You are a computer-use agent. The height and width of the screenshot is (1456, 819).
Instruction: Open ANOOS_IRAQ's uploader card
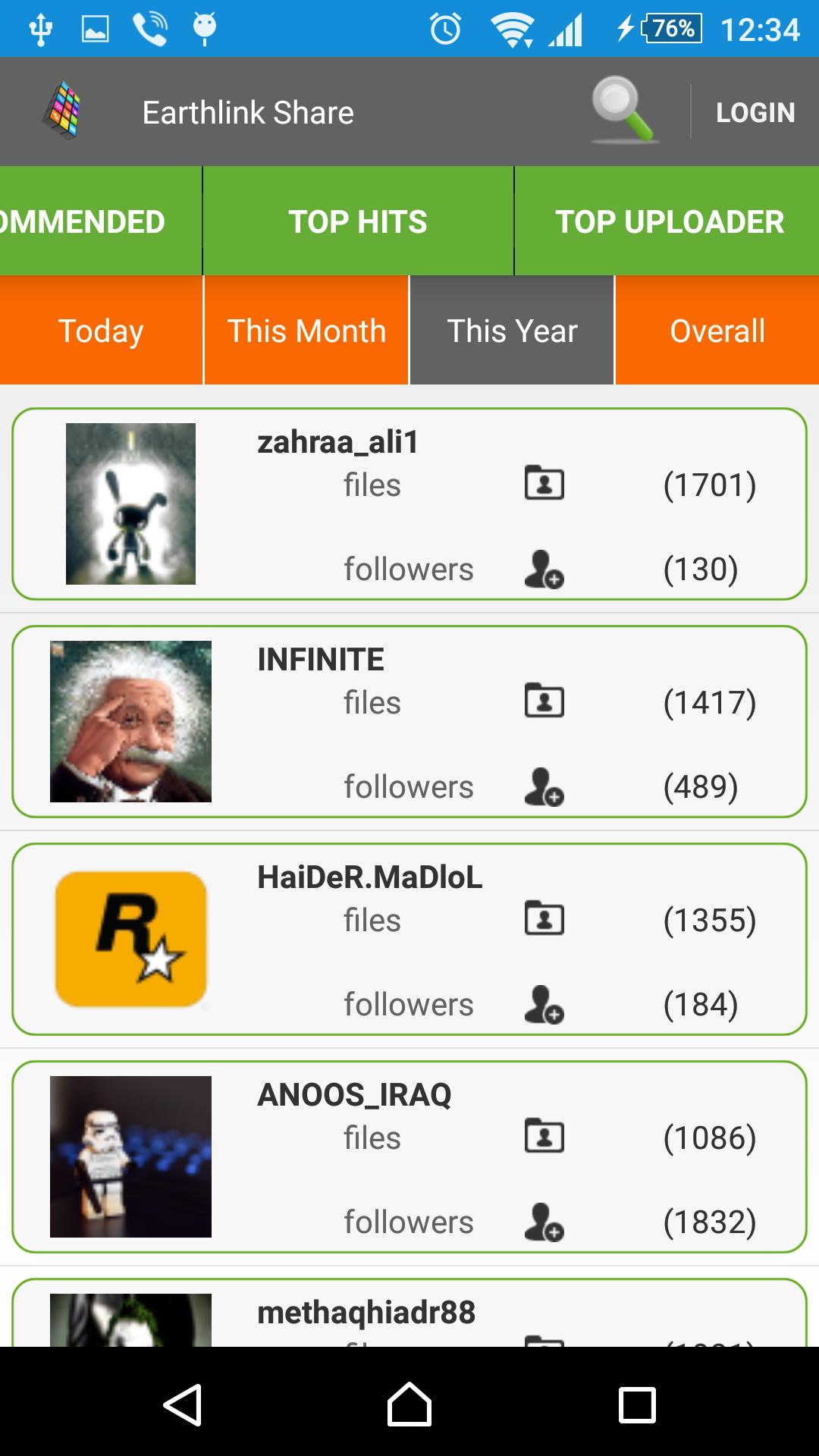coord(409,1156)
